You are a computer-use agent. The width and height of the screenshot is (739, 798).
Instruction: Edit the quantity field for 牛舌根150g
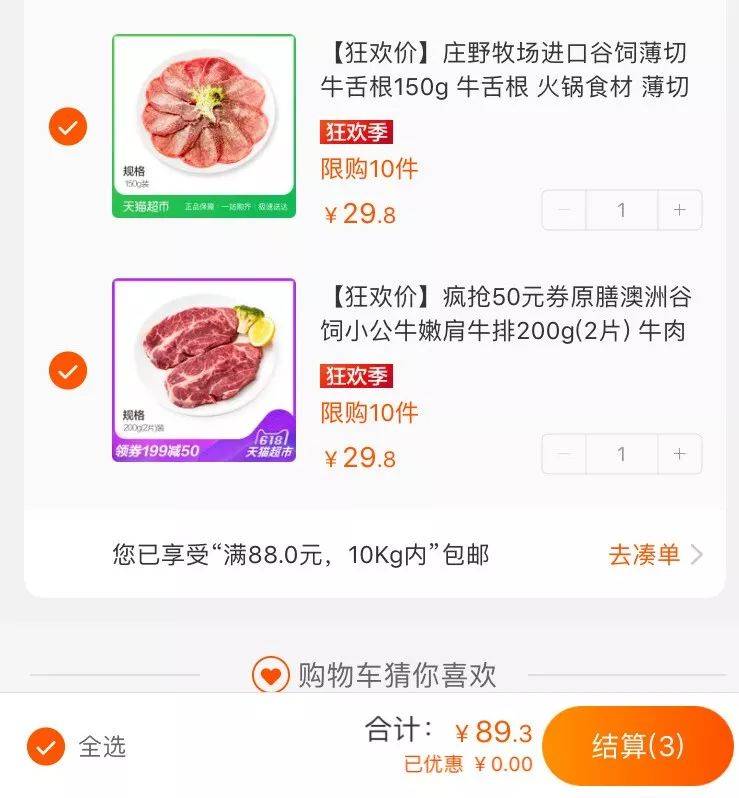(x=621, y=210)
